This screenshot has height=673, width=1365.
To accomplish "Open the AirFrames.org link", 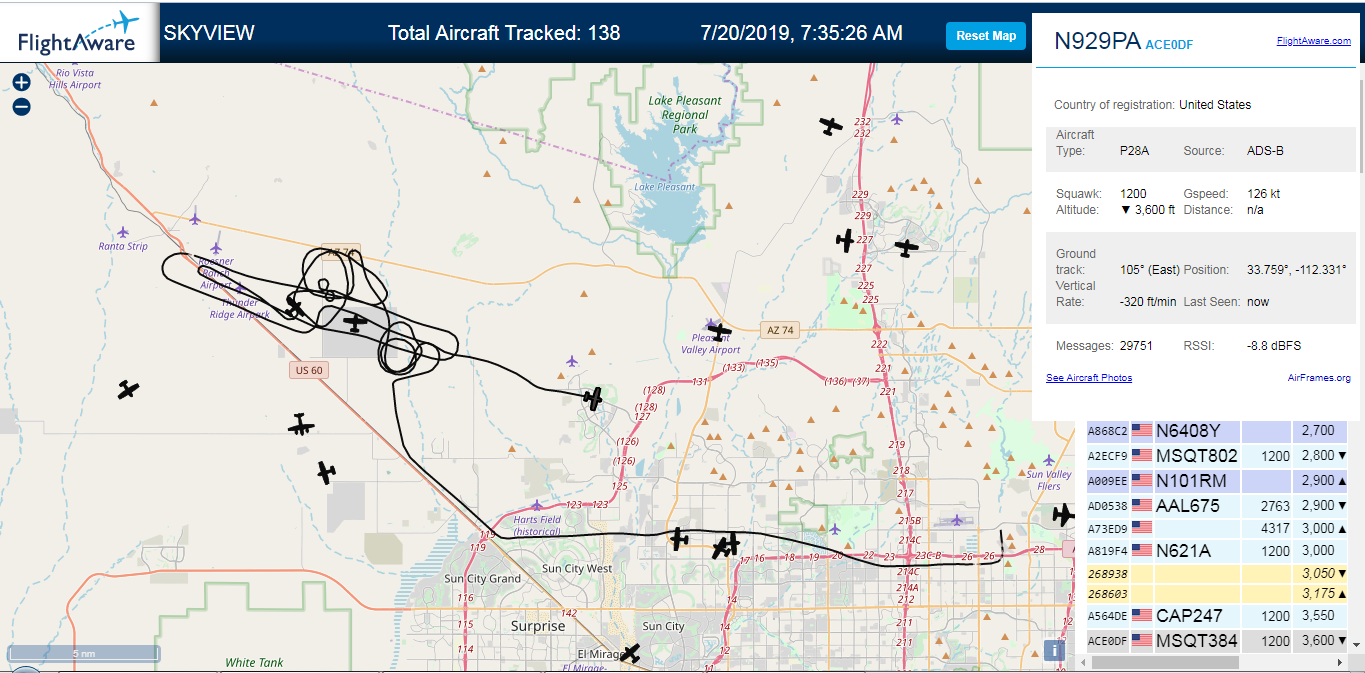I will [x=1319, y=378].
